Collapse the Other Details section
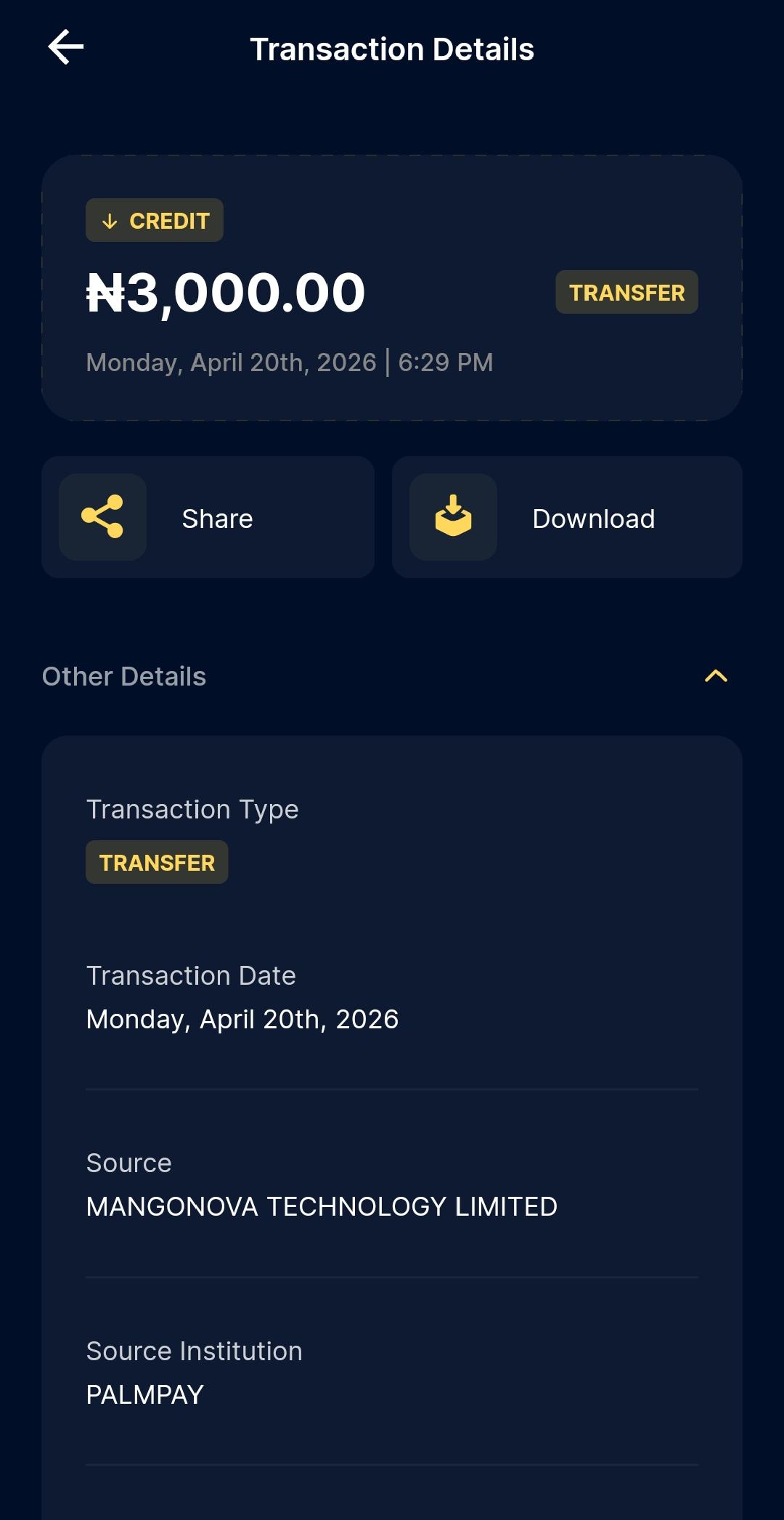Image resolution: width=784 pixels, height=1520 pixels. point(715,676)
